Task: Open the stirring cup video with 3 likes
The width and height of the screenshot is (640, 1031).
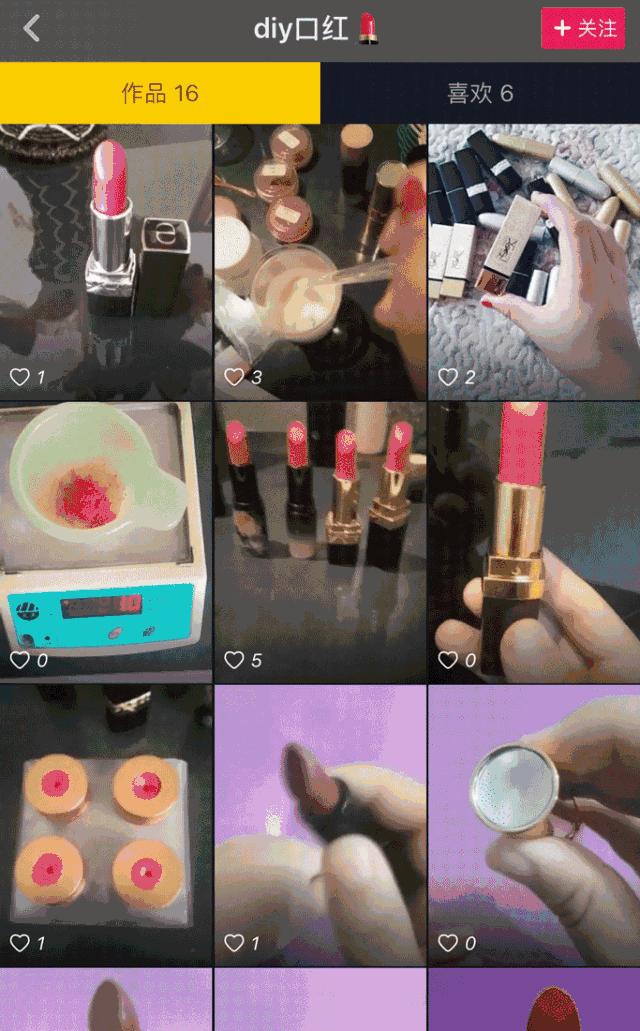Action: coord(320,260)
